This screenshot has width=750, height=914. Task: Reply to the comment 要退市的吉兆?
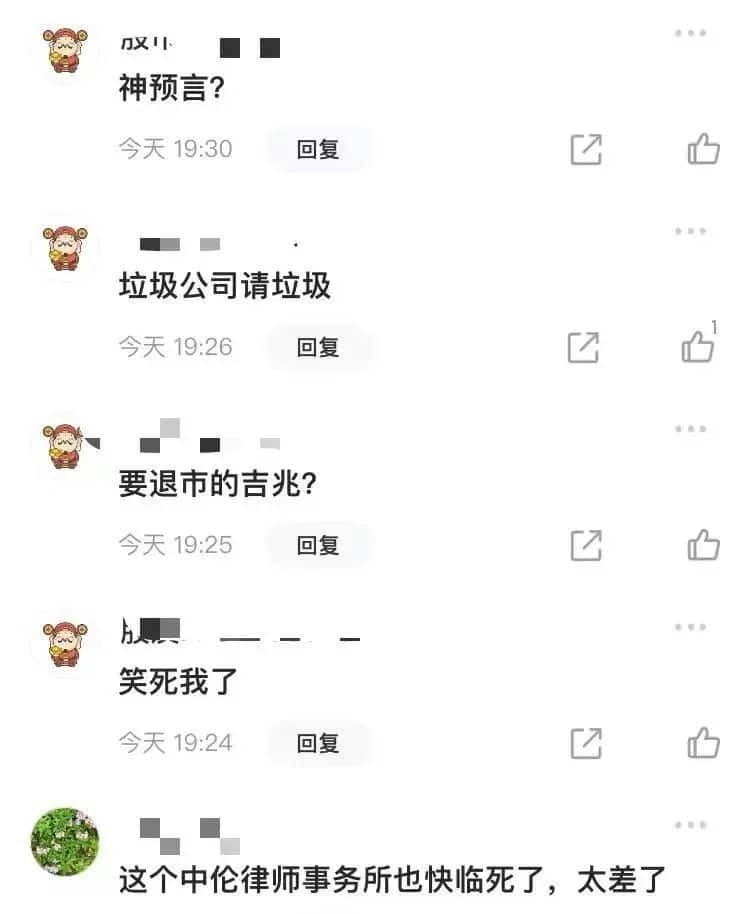click(x=318, y=546)
